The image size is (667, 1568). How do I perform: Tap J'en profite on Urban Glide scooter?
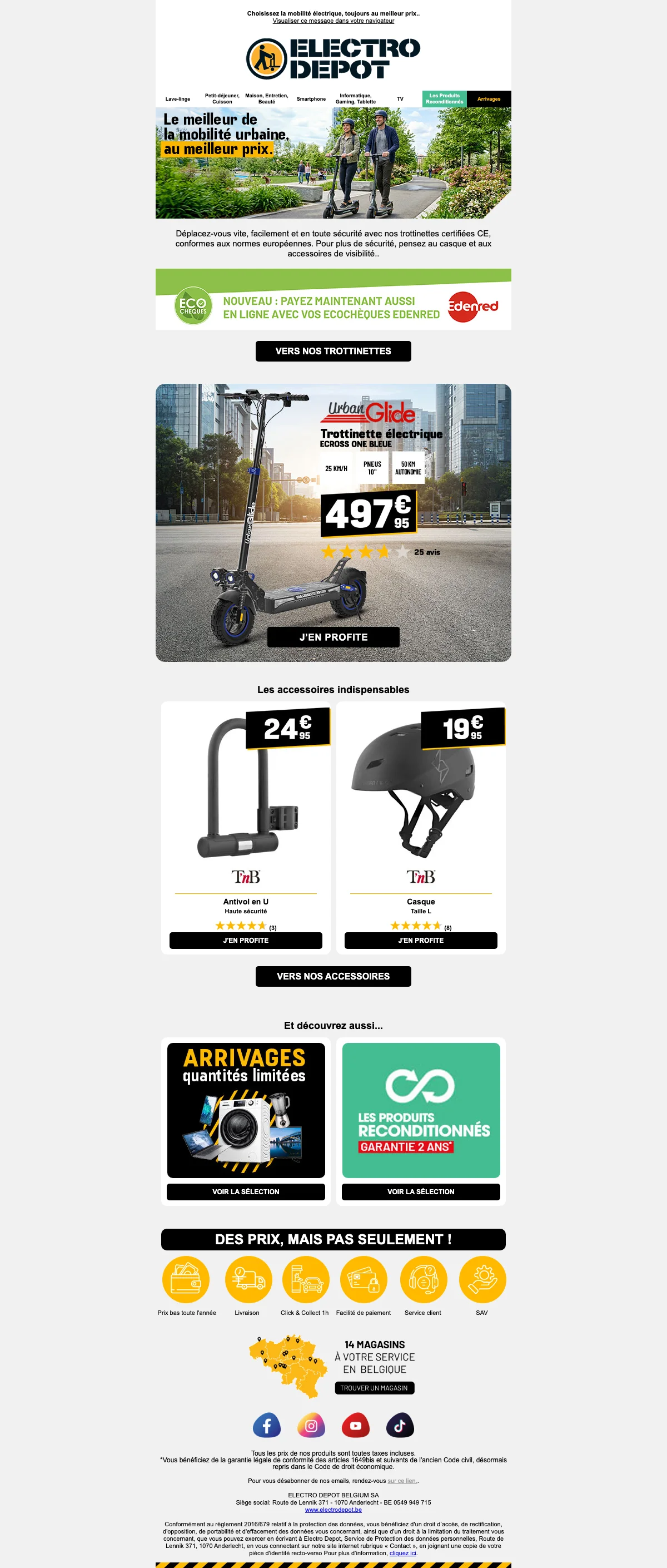[x=333, y=637]
